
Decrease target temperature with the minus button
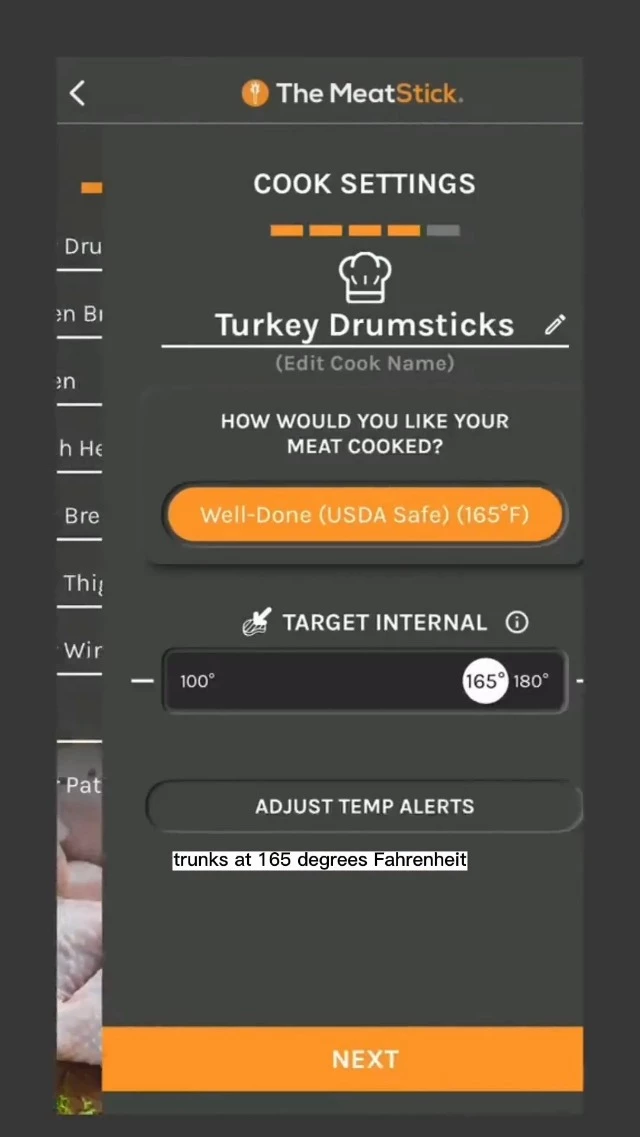click(143, 681)
